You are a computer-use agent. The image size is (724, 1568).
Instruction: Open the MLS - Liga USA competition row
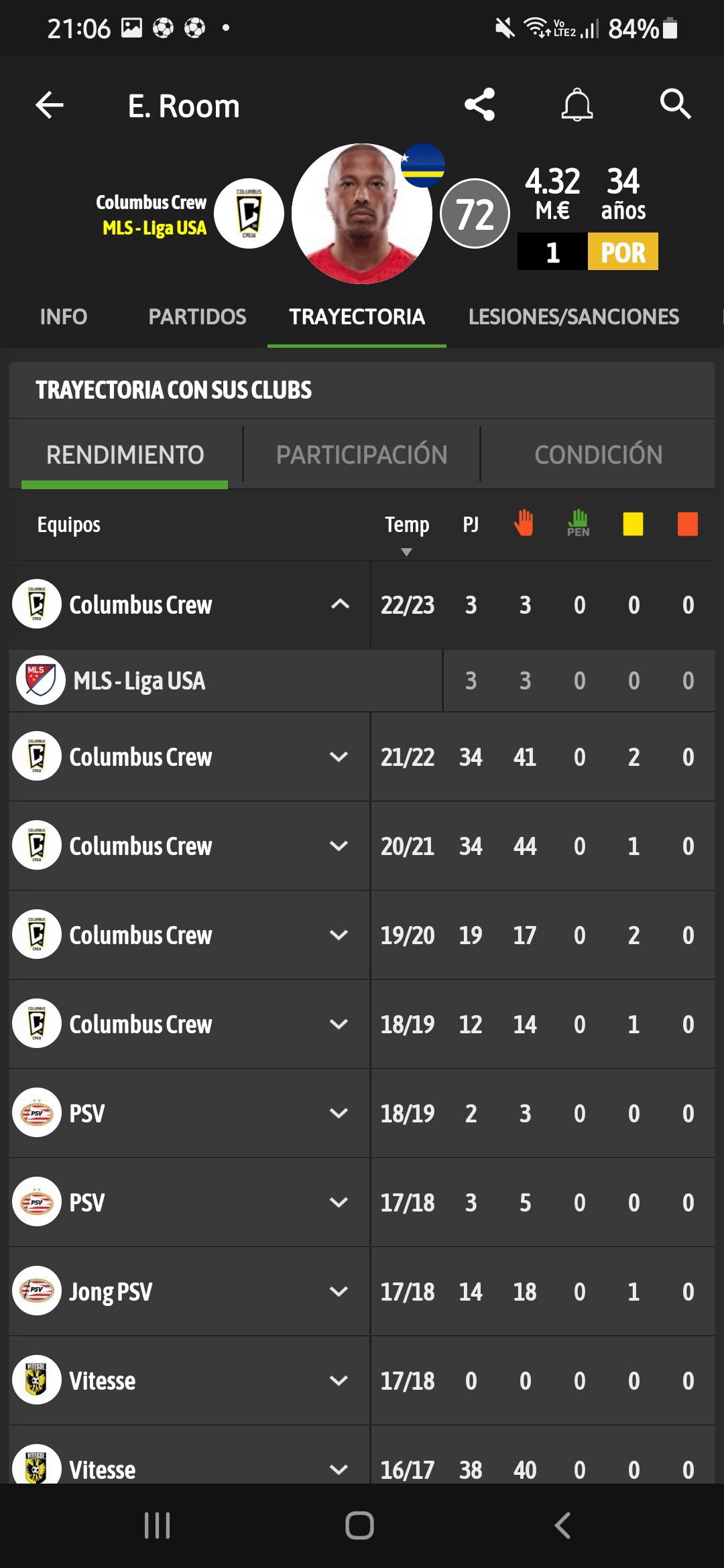click(x=362, y=681)
